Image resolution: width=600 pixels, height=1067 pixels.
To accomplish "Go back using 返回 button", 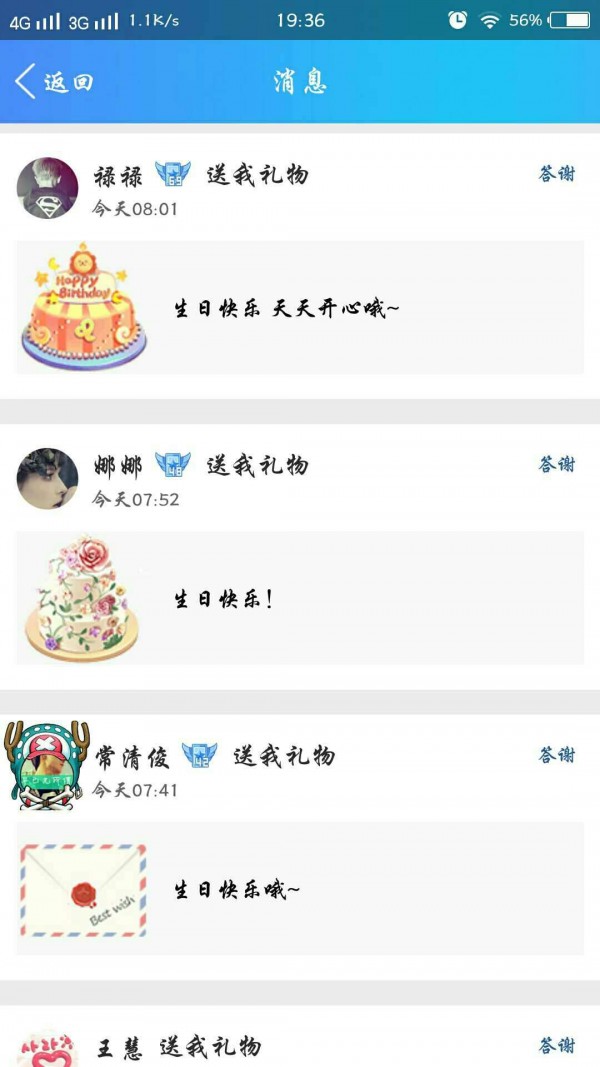I will [x=54, y=82].
